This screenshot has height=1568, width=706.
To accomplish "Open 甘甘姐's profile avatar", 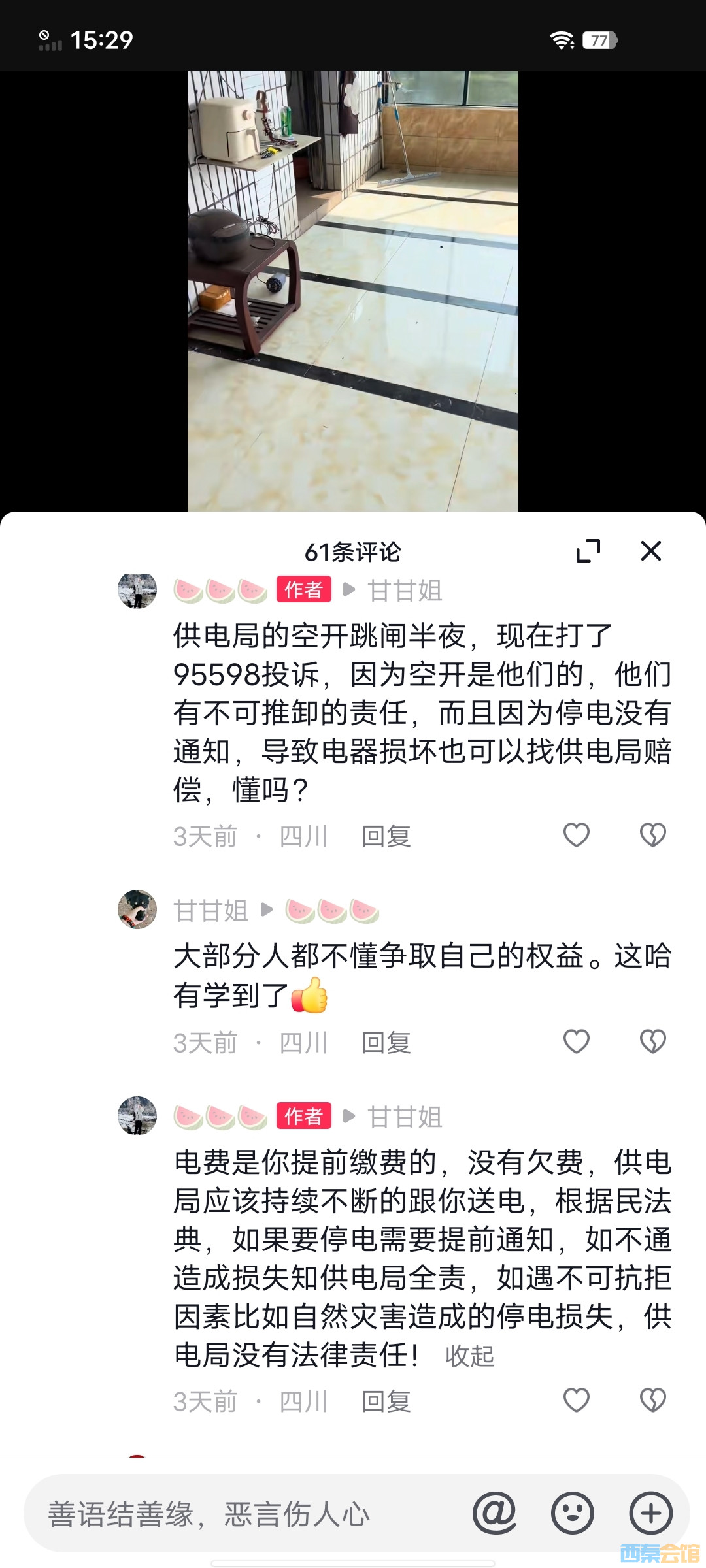I will (x=137, y=909).
